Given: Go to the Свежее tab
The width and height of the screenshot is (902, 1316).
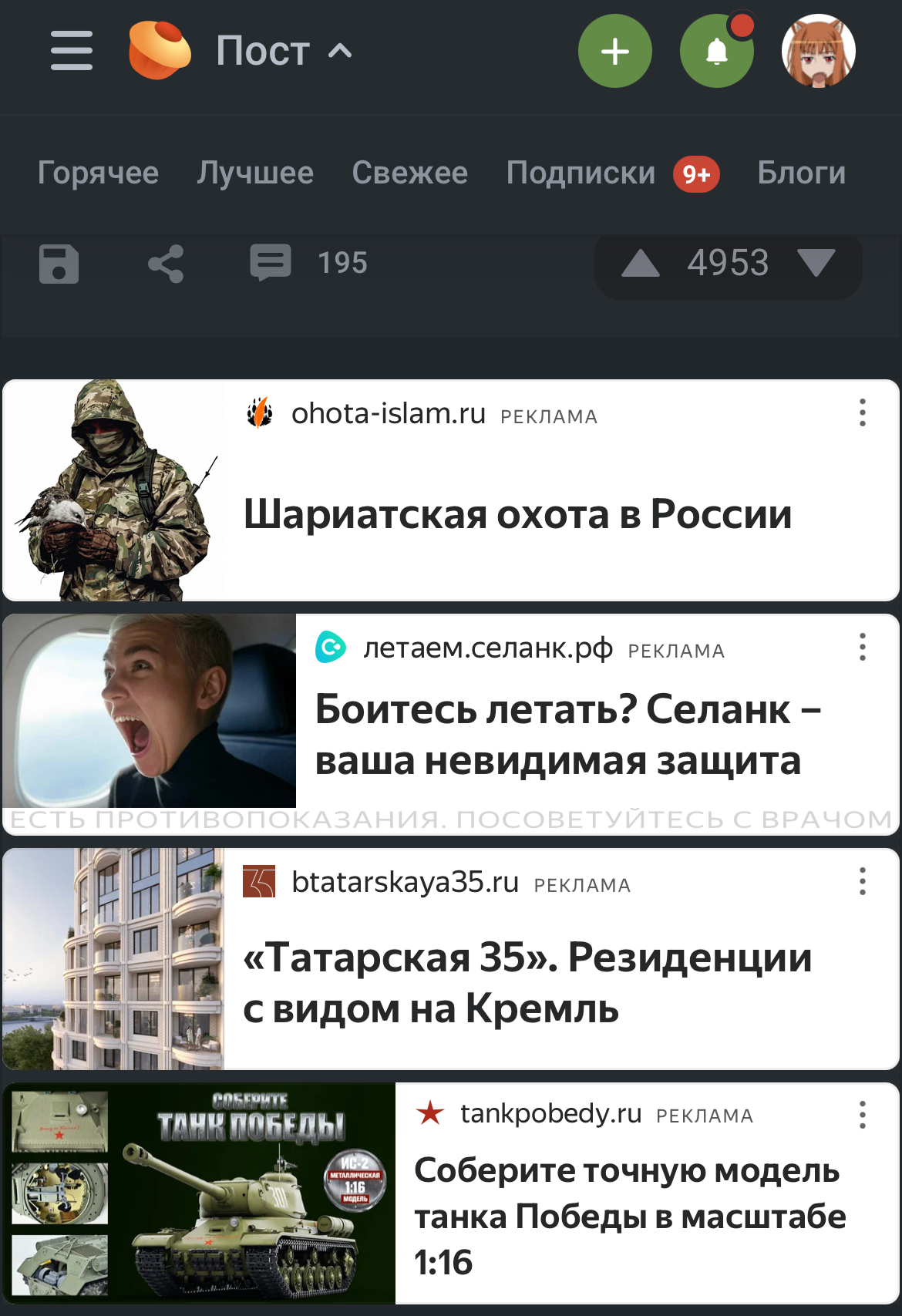Looking at the screenshot, I should click(409, 173).
